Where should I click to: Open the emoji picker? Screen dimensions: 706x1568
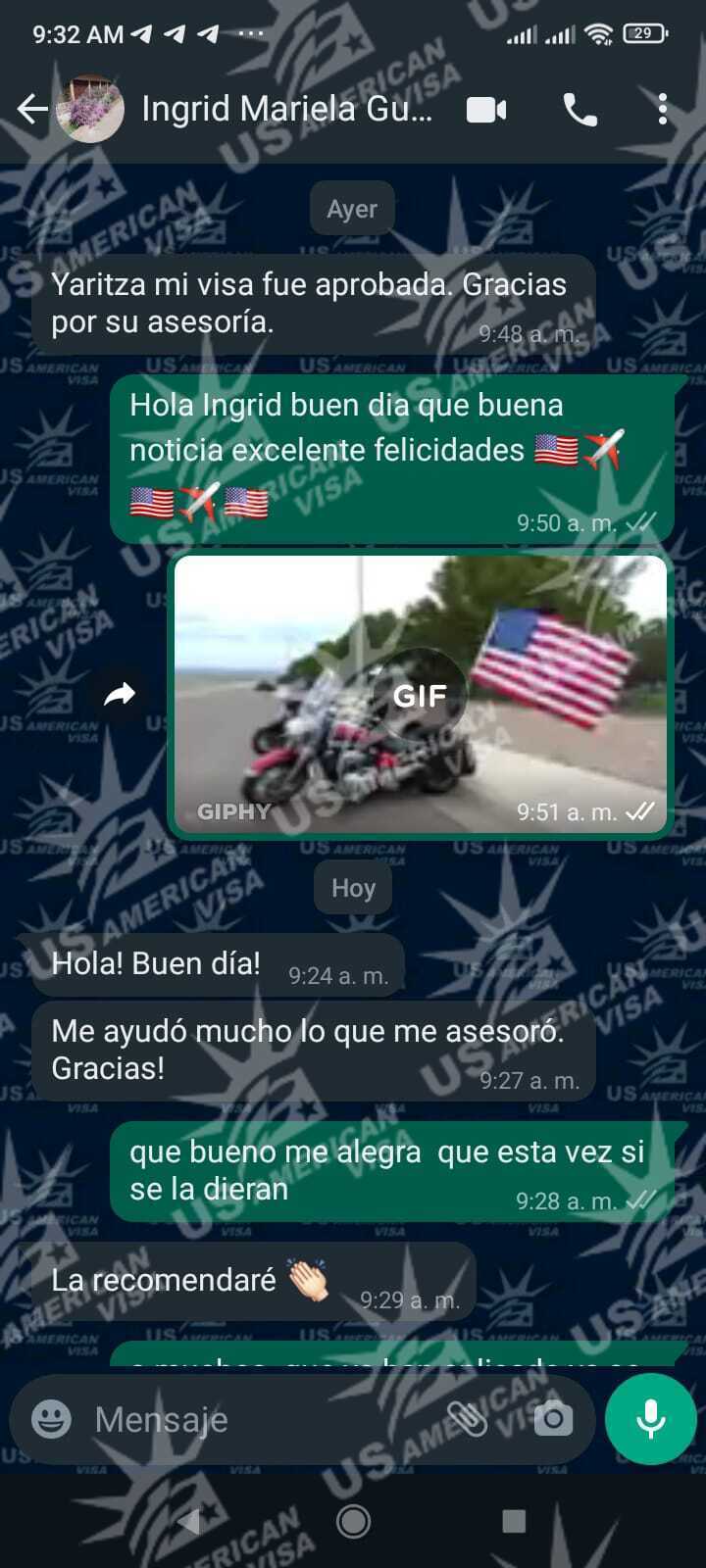[51, 1418]
